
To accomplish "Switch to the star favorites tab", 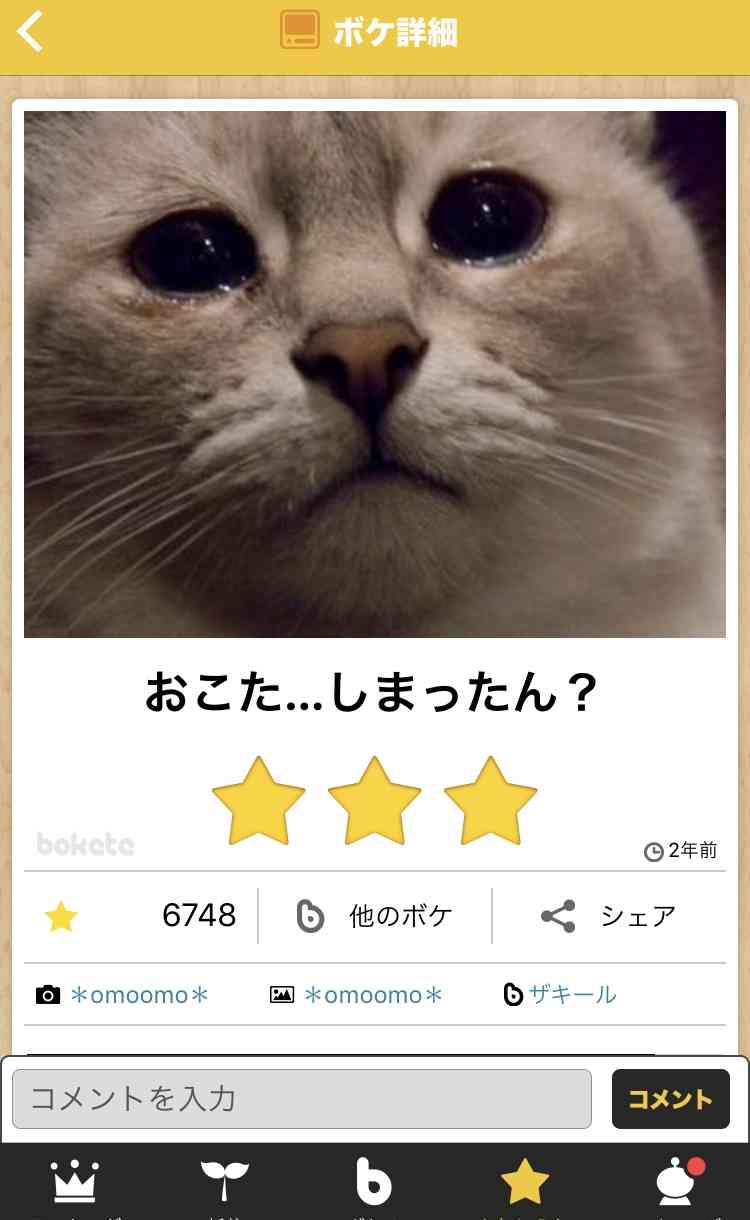I will [525, 1180].
